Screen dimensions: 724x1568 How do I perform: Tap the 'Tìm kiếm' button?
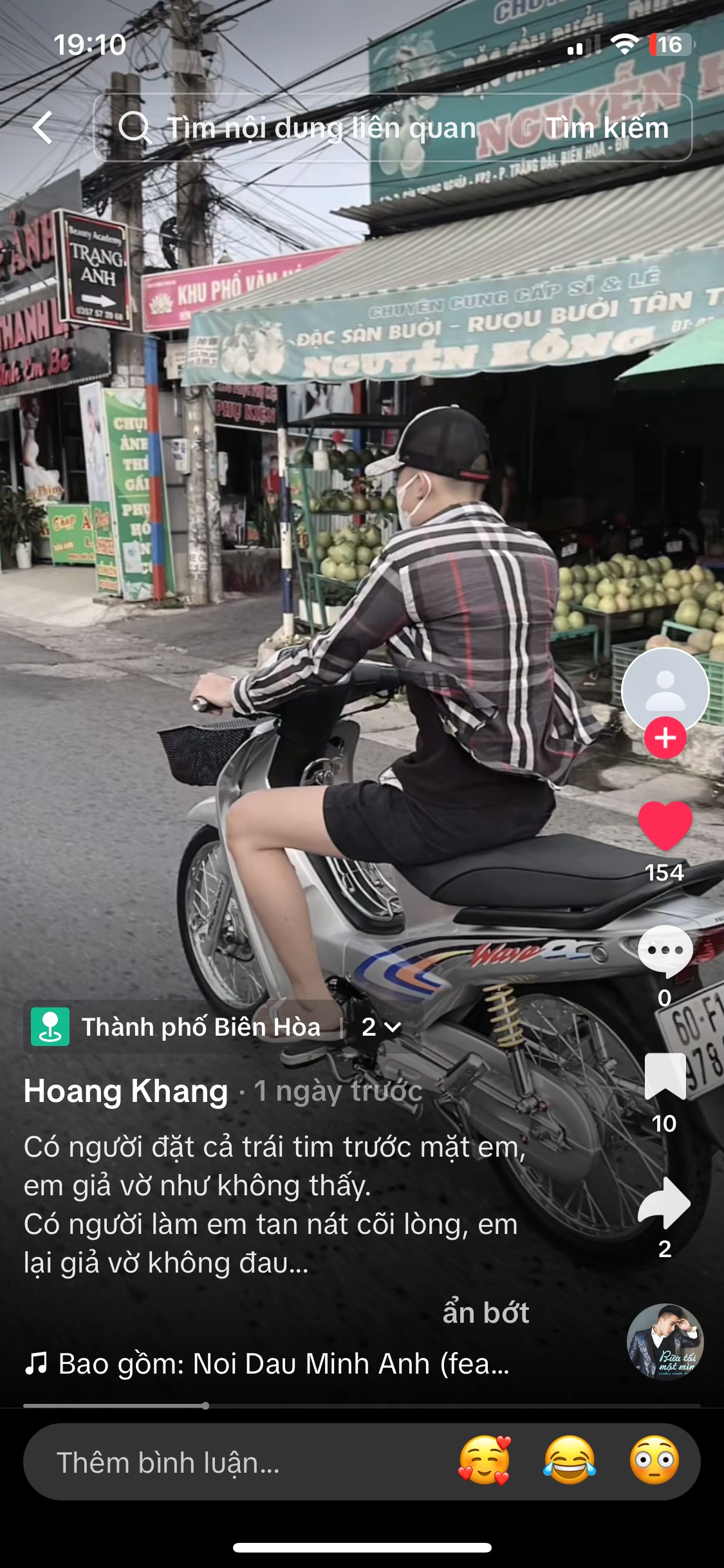point(607,127)
